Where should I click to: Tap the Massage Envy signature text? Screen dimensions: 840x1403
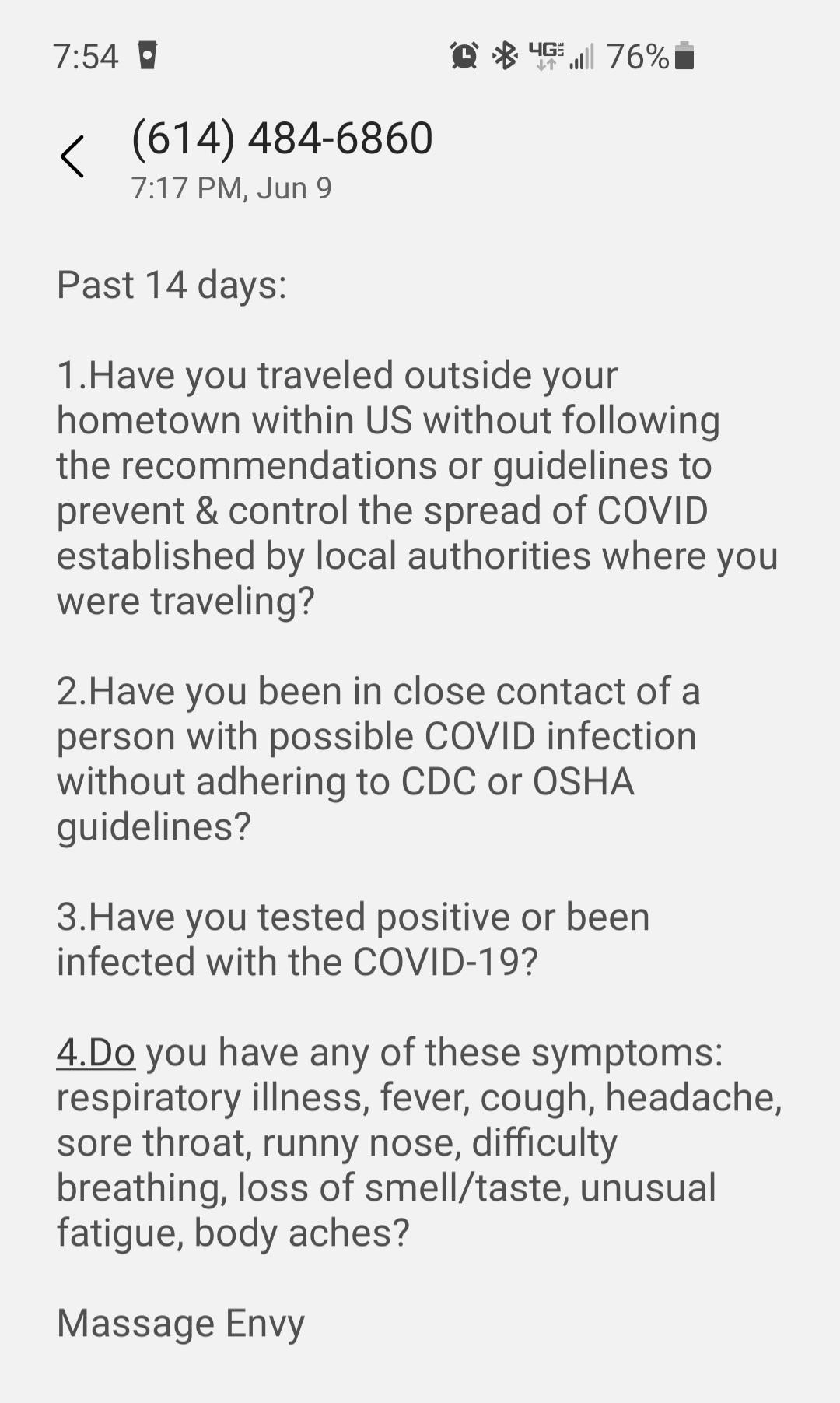(x=180, y=1321)
